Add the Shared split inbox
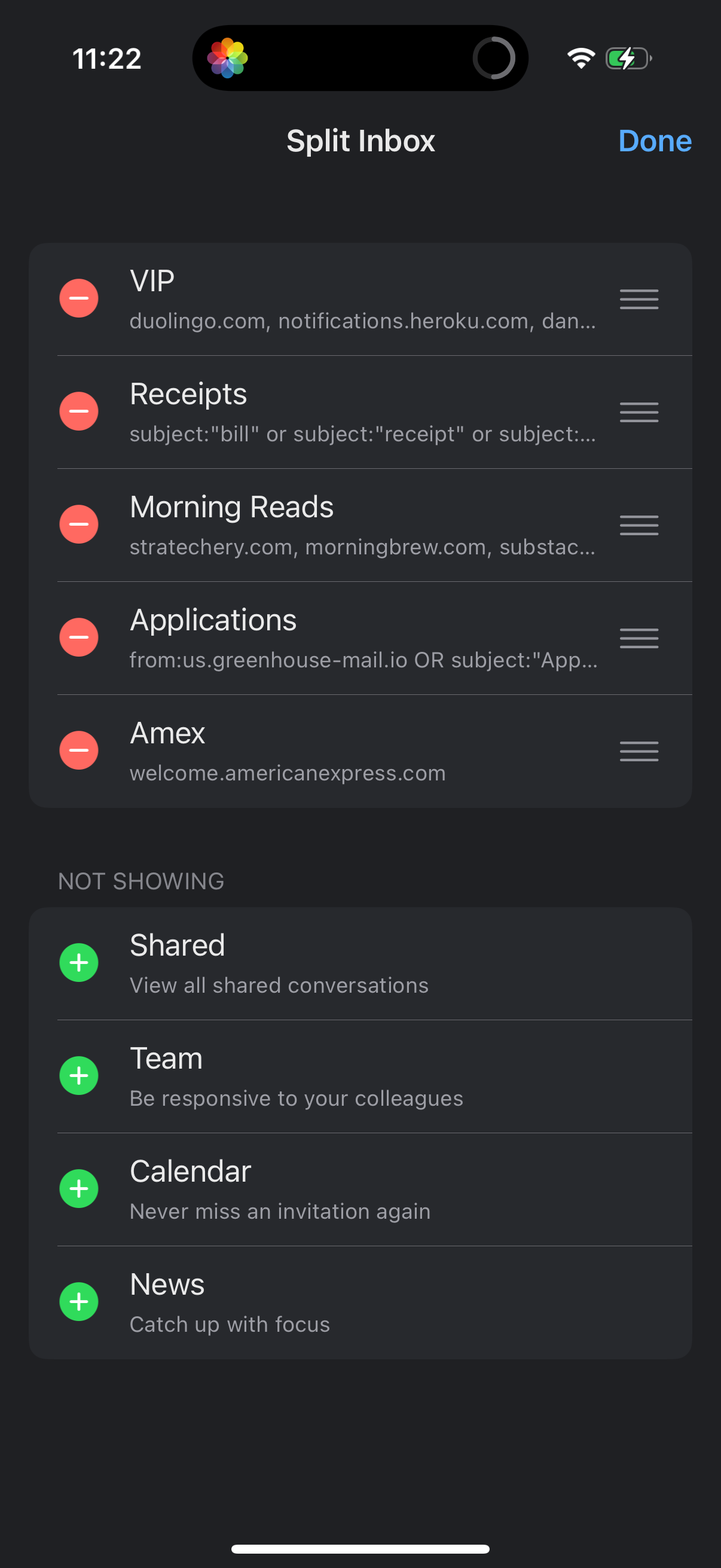This screenshot has width=721, height=1568. pos(78,963)
